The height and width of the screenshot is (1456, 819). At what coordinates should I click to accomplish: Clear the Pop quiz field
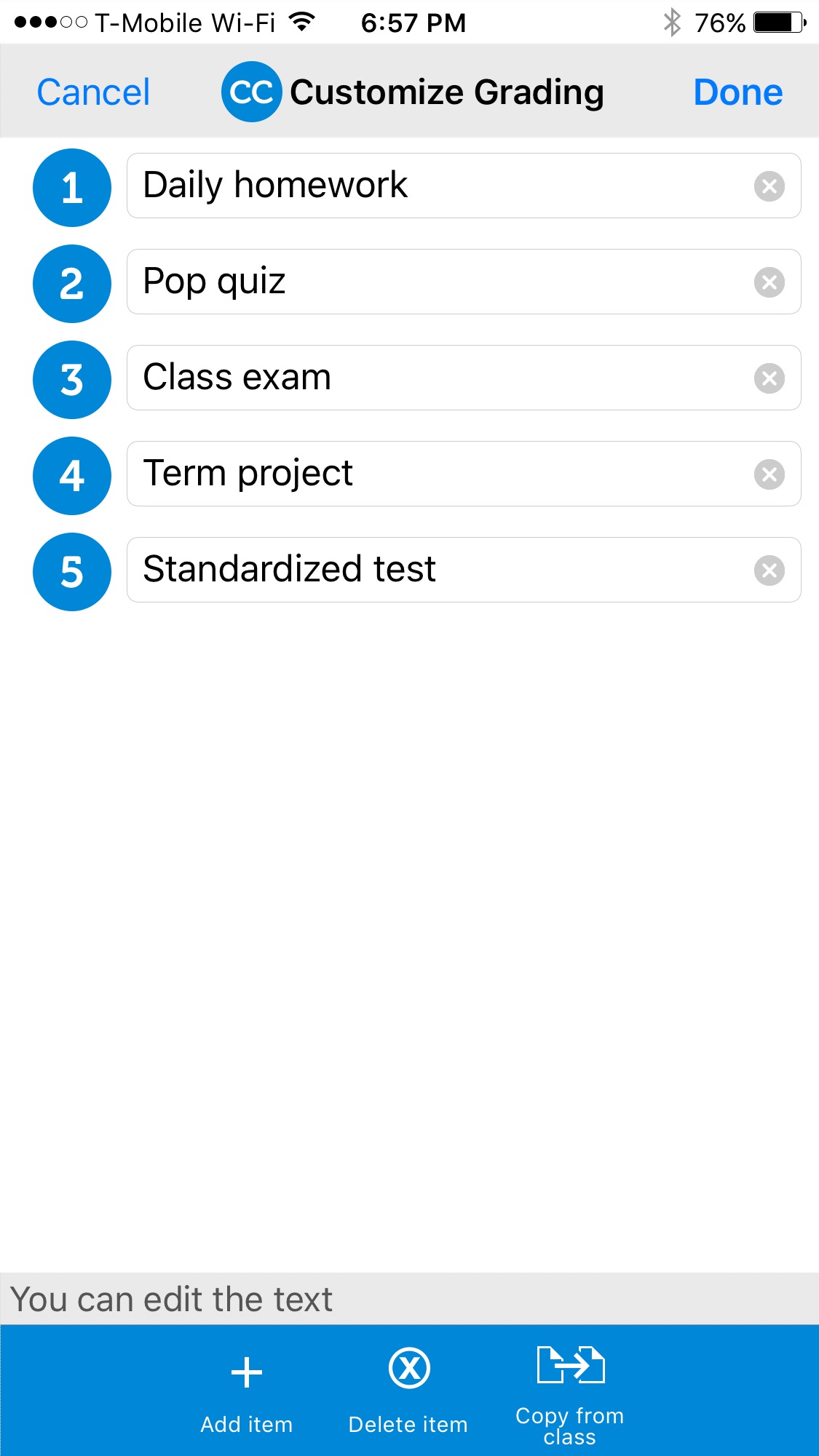(x=769, y=282)
